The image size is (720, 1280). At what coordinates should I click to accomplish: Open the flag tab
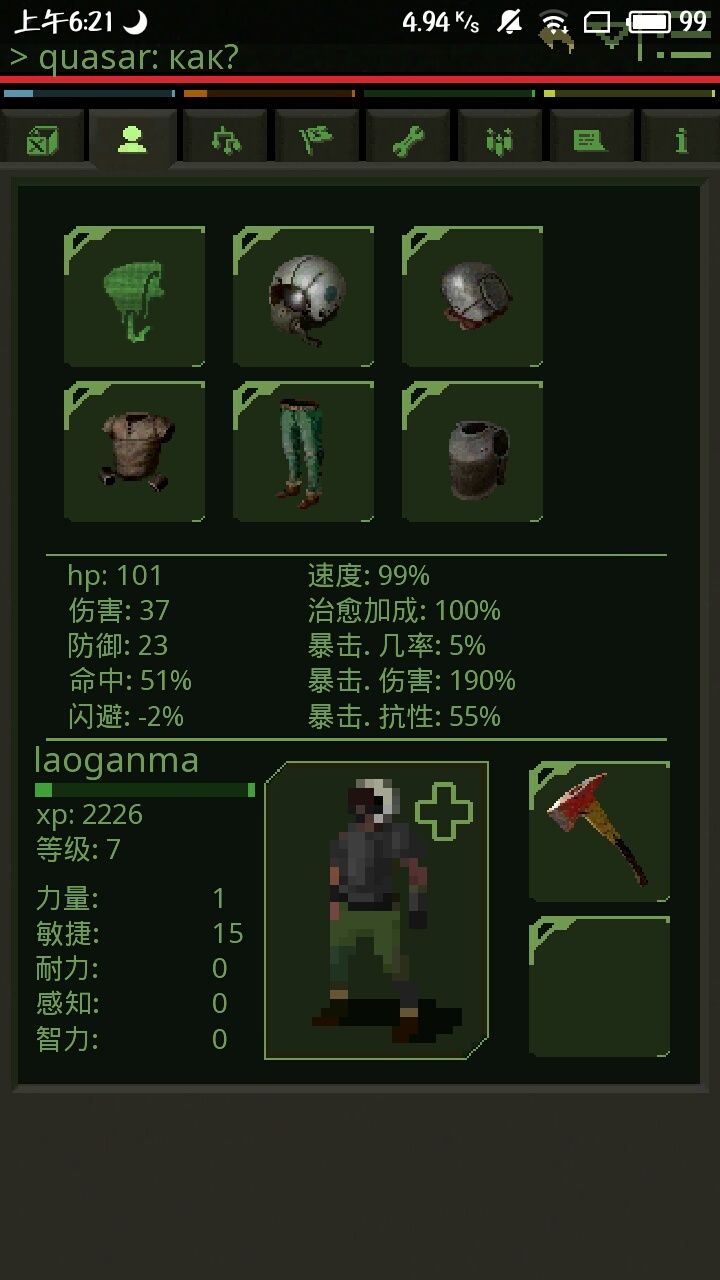click(x=318, y=138)
